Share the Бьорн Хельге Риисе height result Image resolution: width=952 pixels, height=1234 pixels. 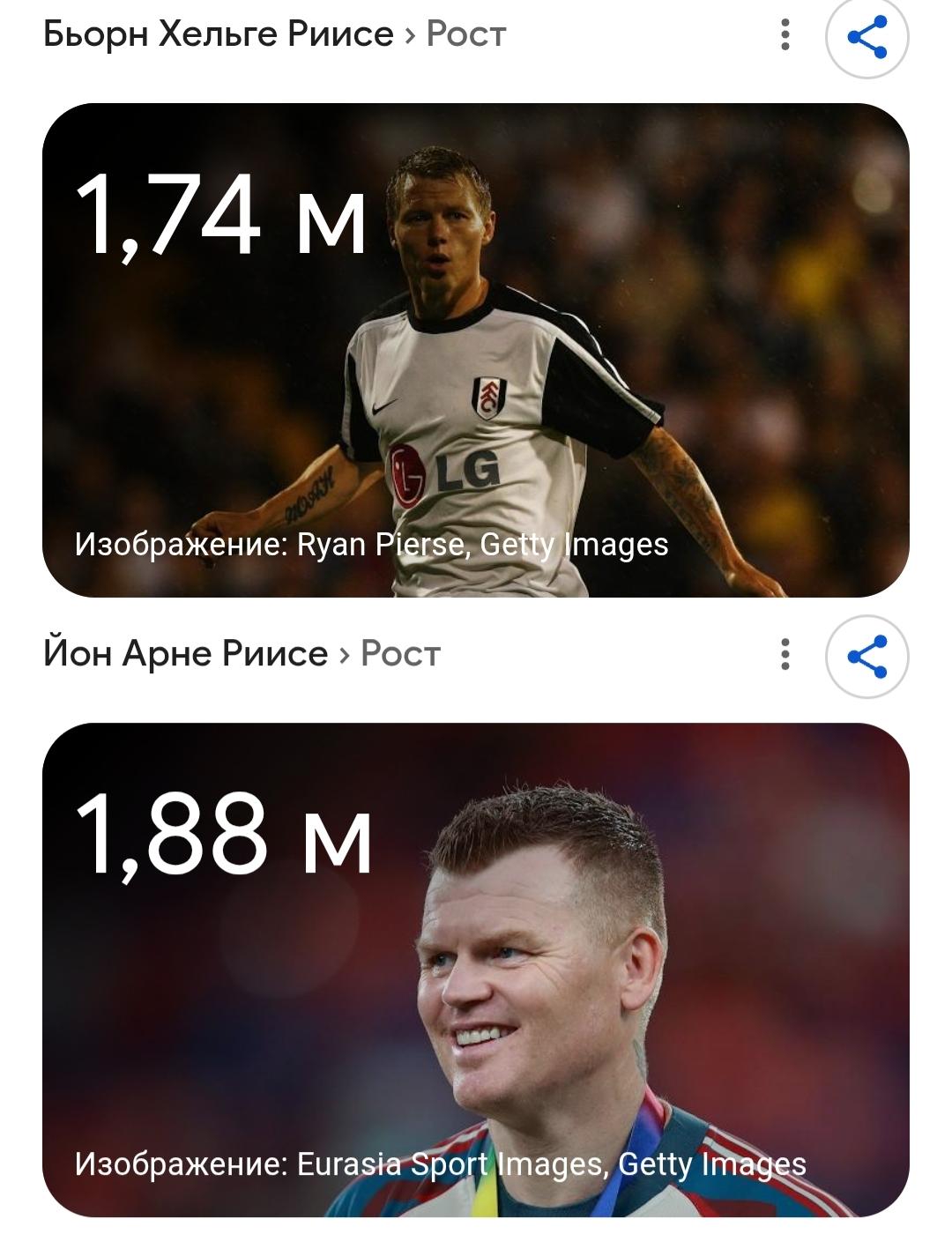click(x=866, y=37)
